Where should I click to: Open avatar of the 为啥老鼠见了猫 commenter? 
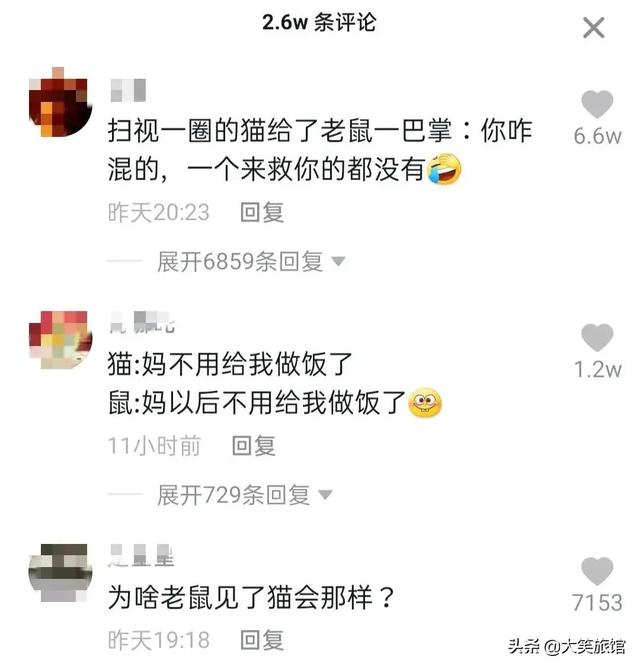pos(60,572)
